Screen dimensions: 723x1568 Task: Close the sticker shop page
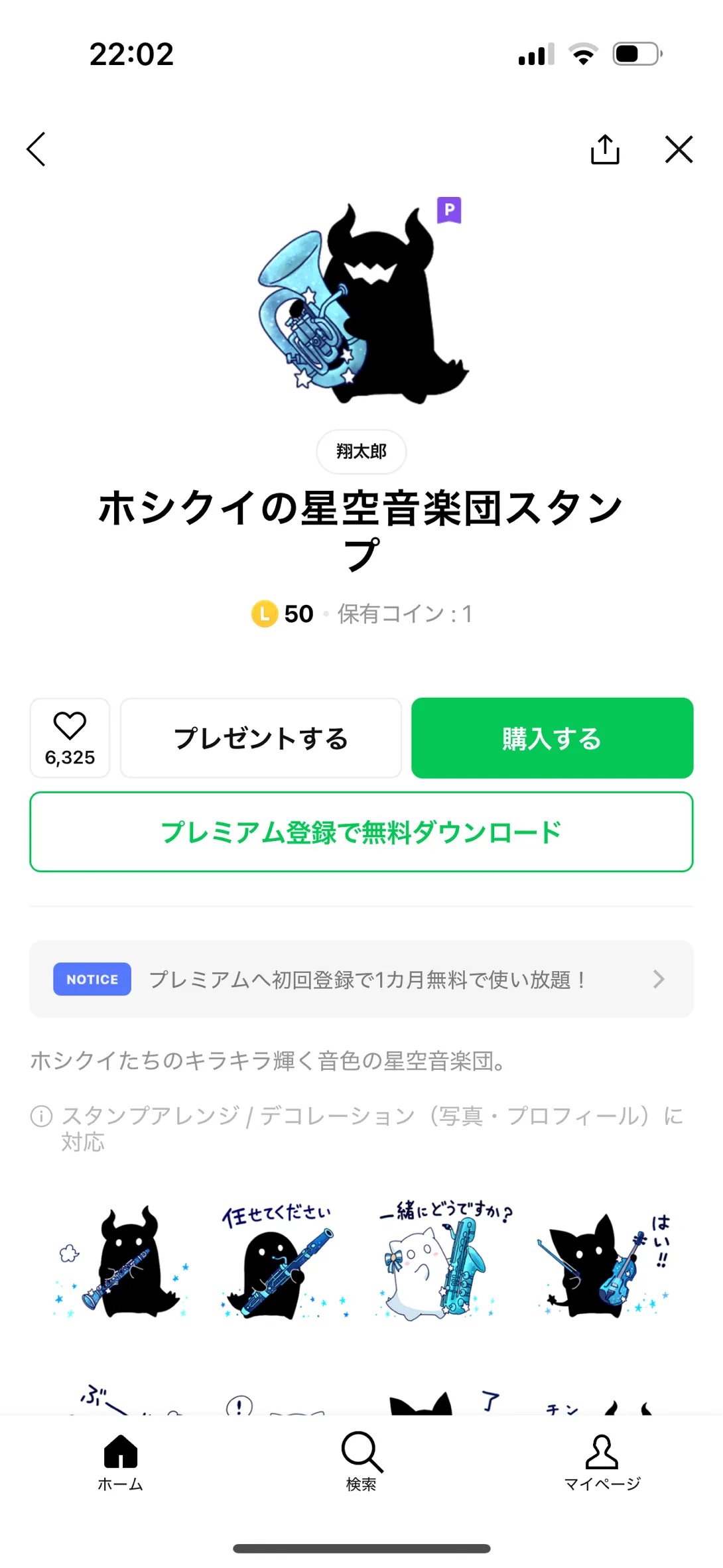coord(679,149)
